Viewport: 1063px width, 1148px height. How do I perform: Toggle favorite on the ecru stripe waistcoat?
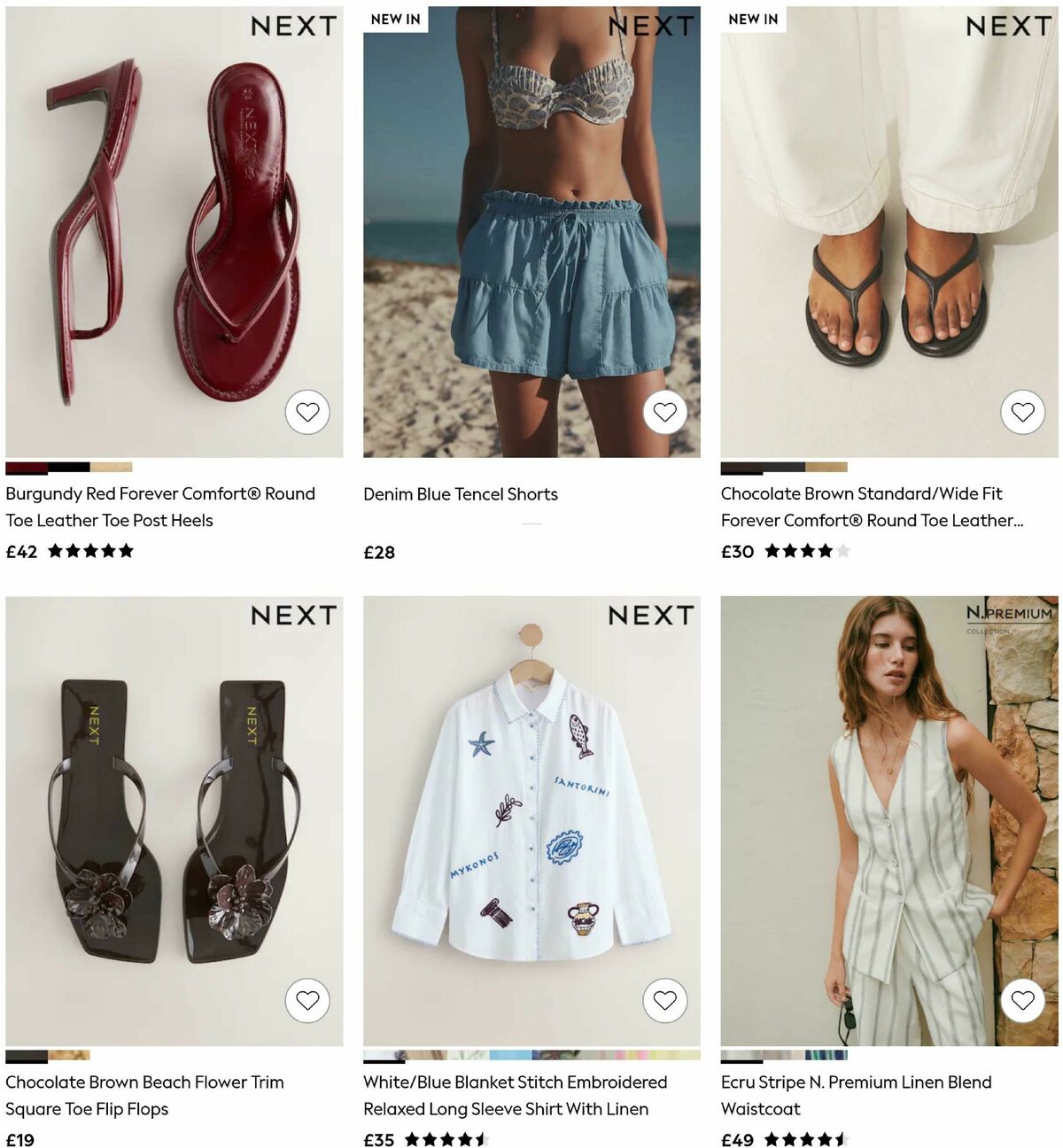tap(1022, 1000)
